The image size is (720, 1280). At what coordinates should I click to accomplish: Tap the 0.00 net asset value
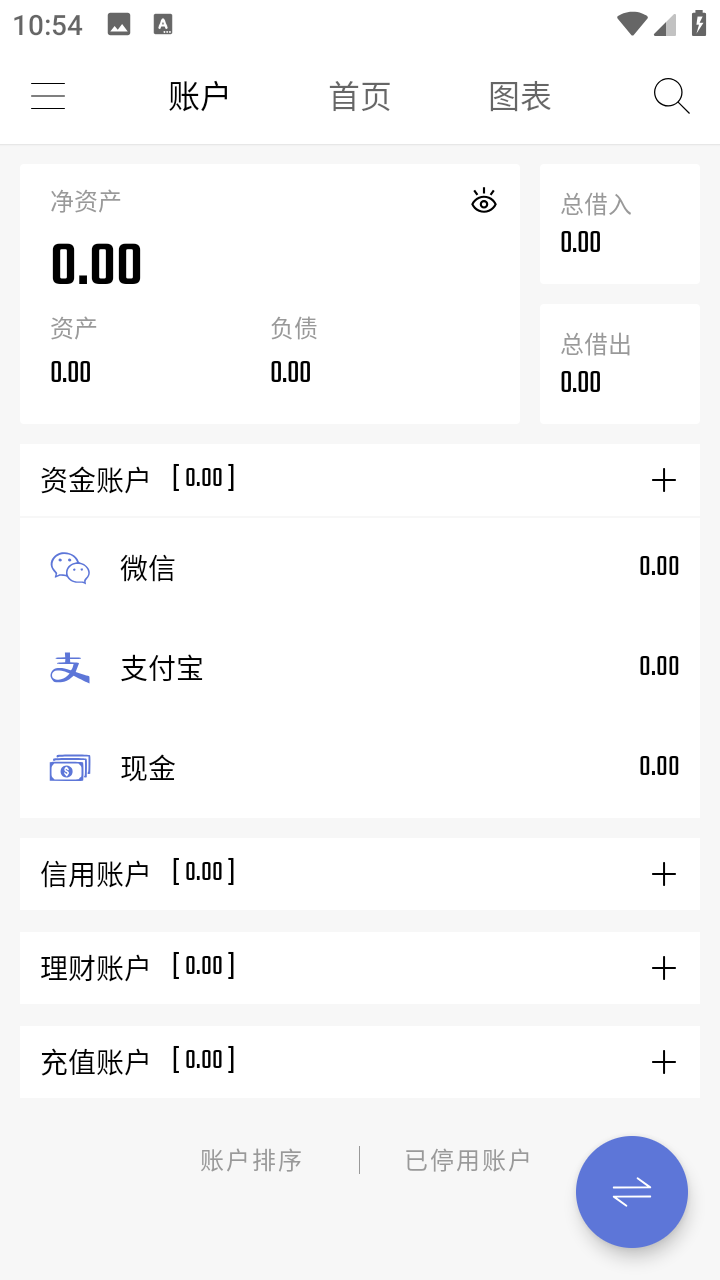[x=97, y=263]
